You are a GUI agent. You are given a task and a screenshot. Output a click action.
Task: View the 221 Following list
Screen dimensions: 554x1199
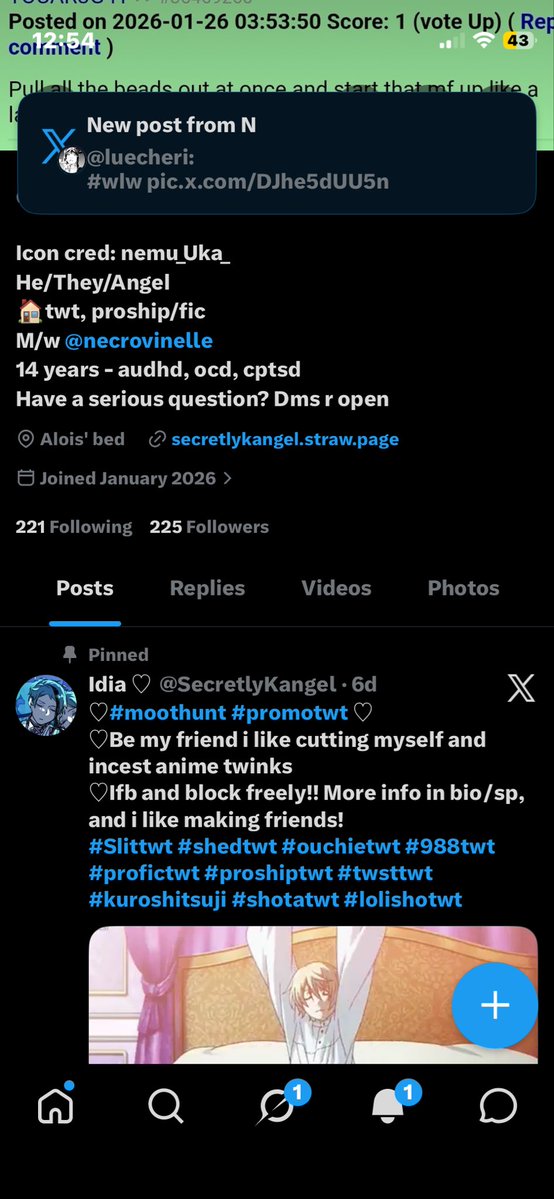[x=73, y=527]
